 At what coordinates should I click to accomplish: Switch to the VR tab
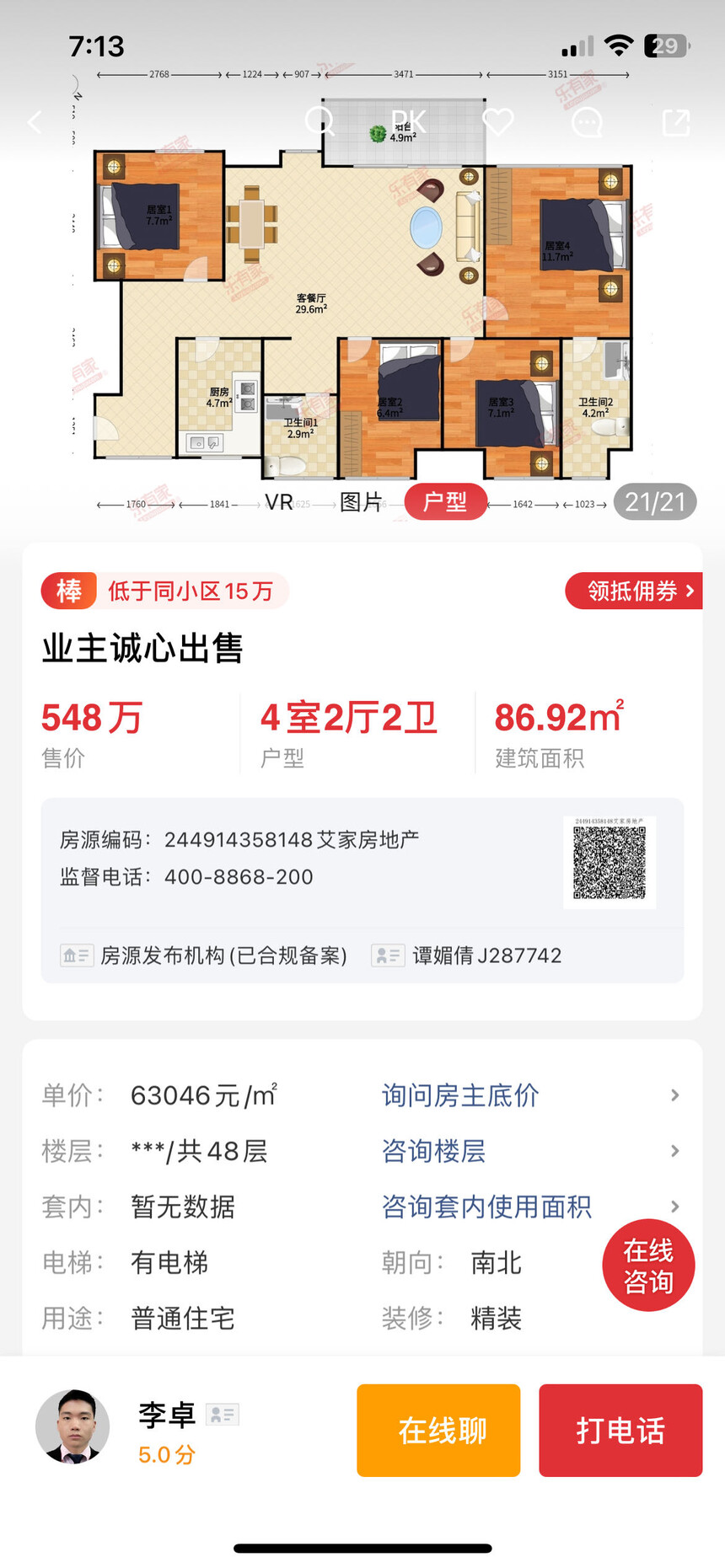279,503
